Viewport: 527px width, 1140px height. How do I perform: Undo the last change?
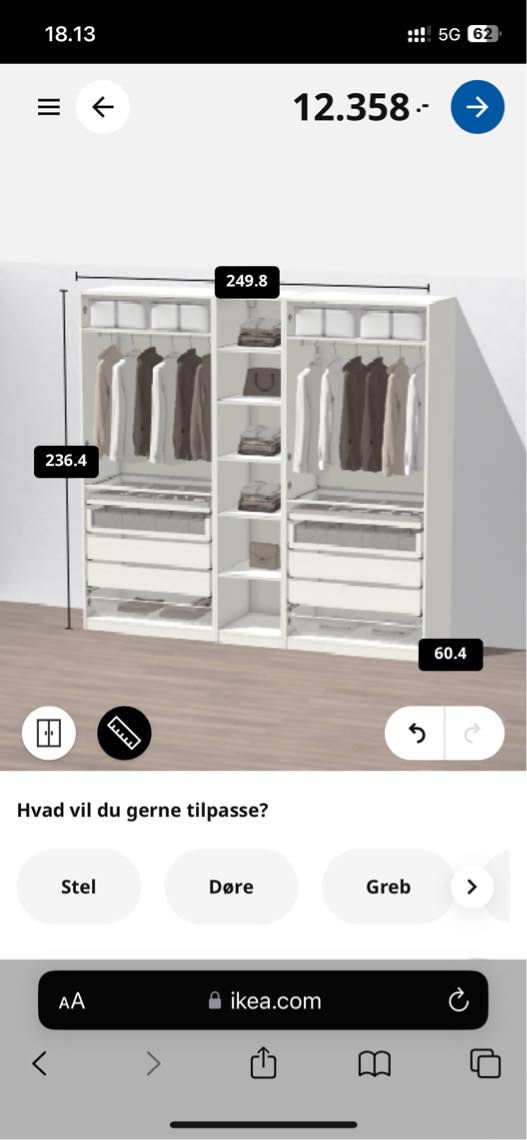(x=416, y=733)
